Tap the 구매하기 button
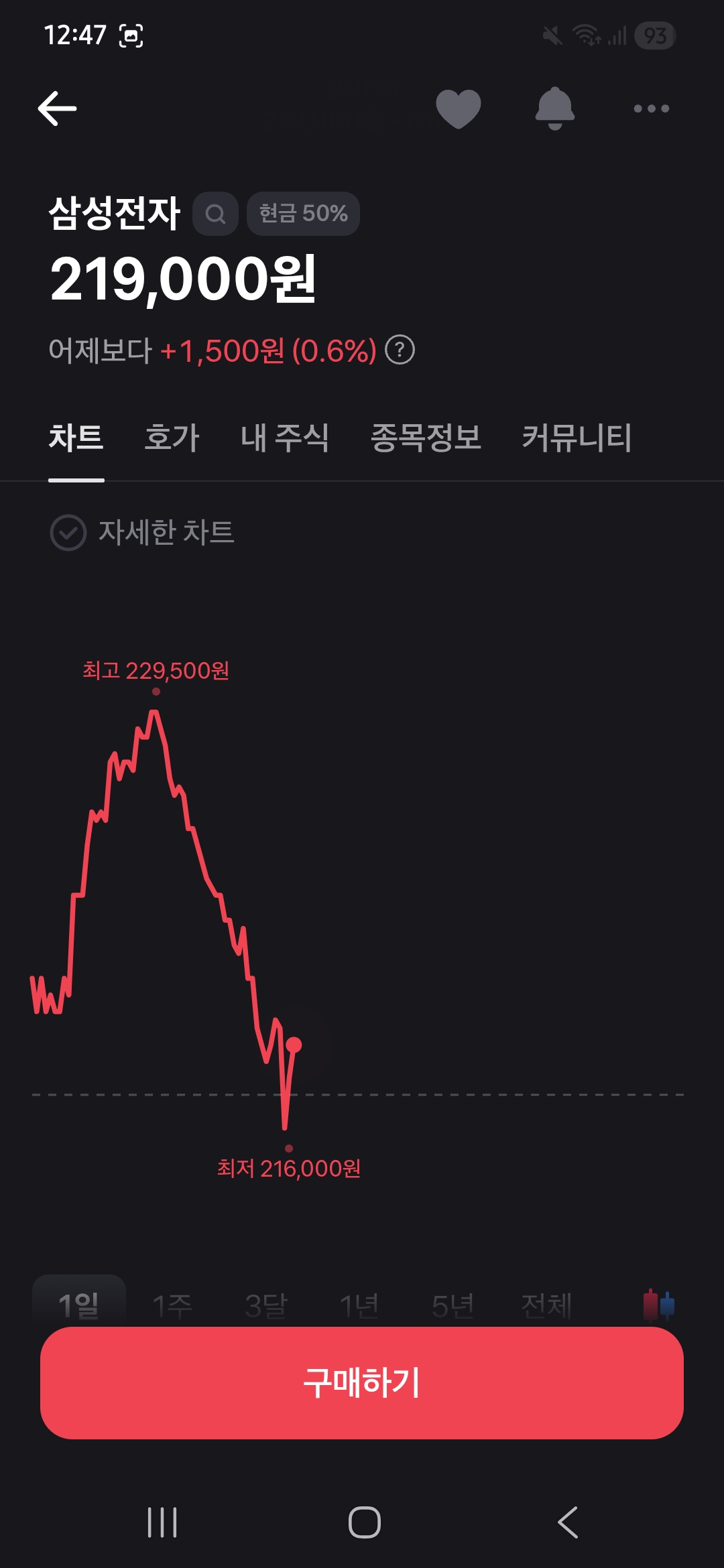Image resolution: width=724 pixels, height=1568 pixels. pyautogui.click(x=362, y=1382)
